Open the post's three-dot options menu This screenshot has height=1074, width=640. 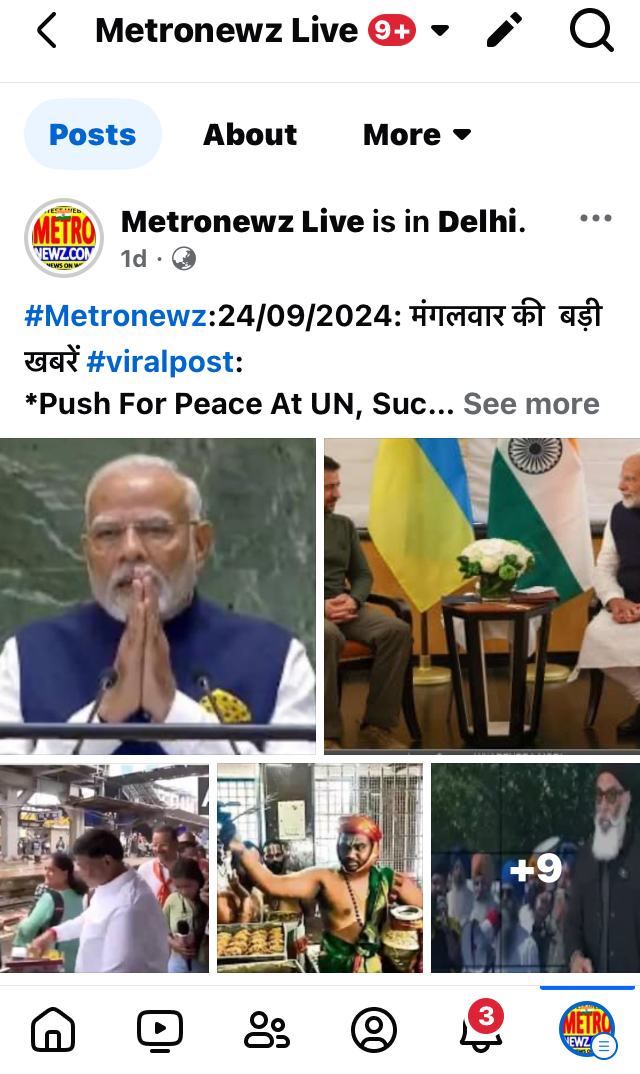click(x=595, y=218)
